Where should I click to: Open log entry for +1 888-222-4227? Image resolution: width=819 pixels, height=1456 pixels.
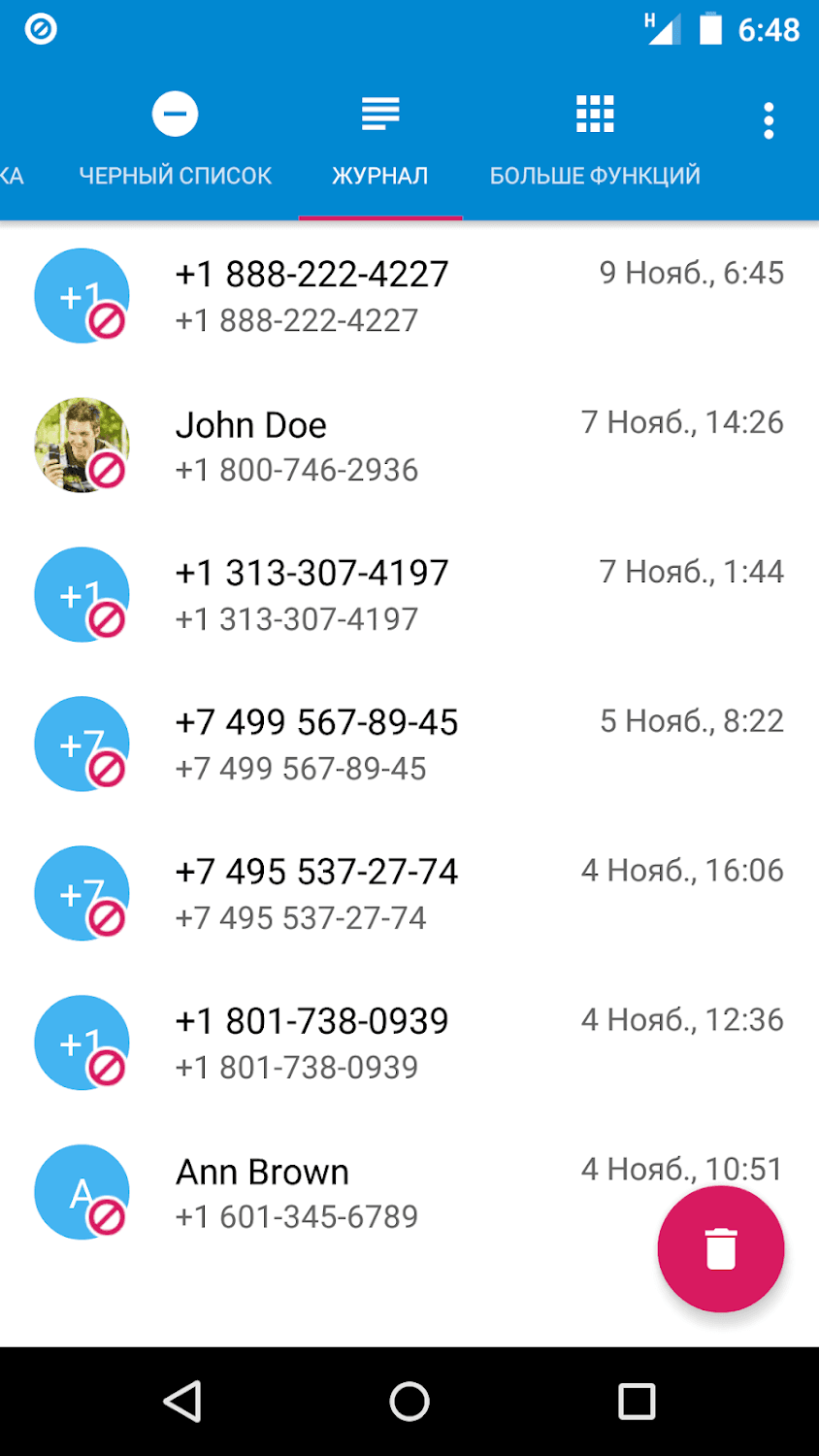click(408, 296)
